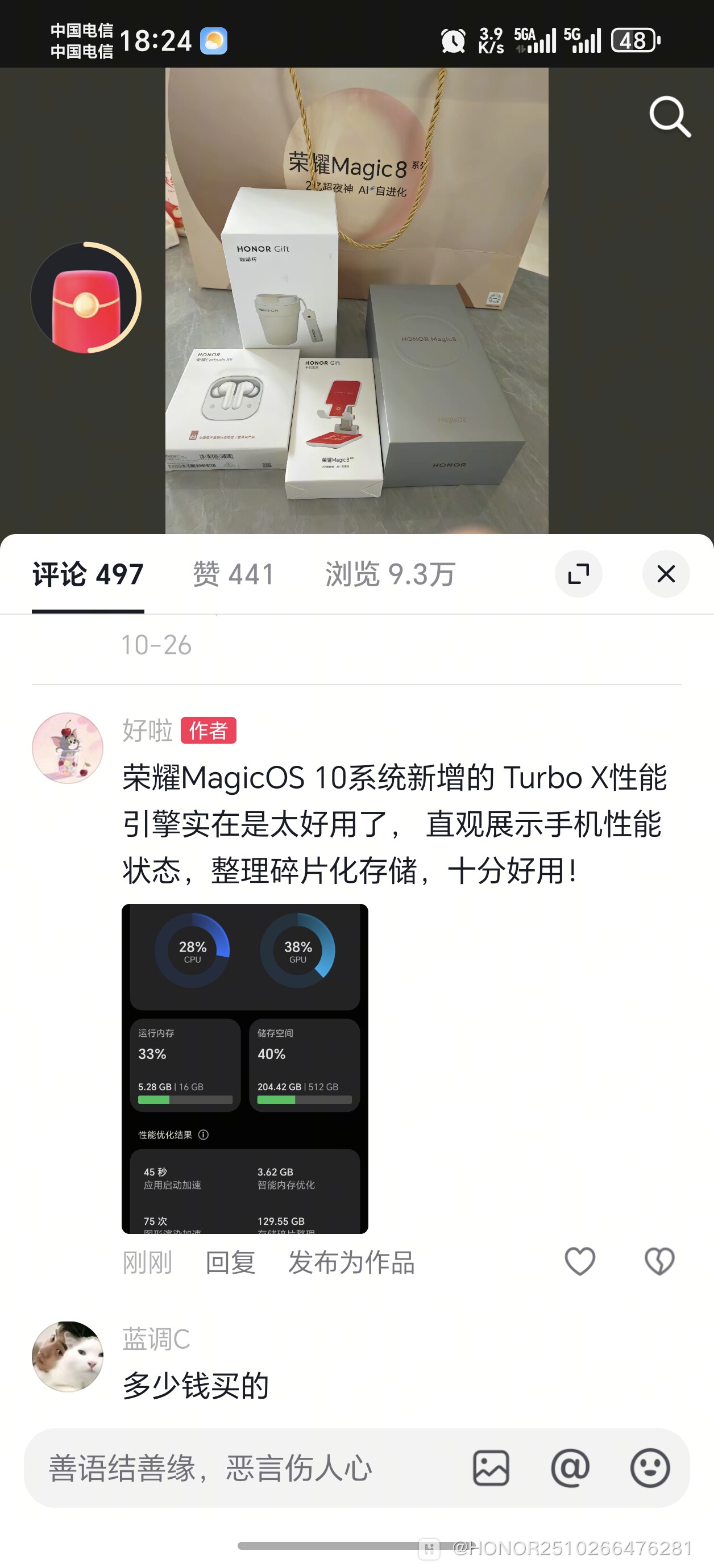
Task: Tap the alarm clock icon in status bar
Action: pos(451,39)
